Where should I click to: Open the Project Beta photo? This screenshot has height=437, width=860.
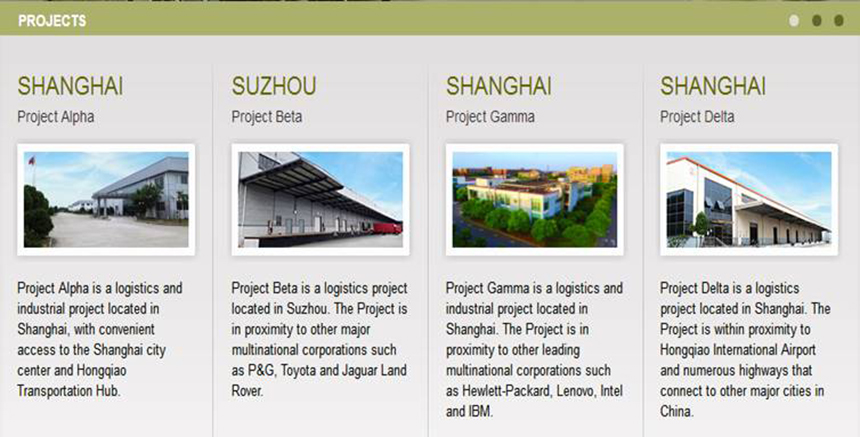(320, 199)
